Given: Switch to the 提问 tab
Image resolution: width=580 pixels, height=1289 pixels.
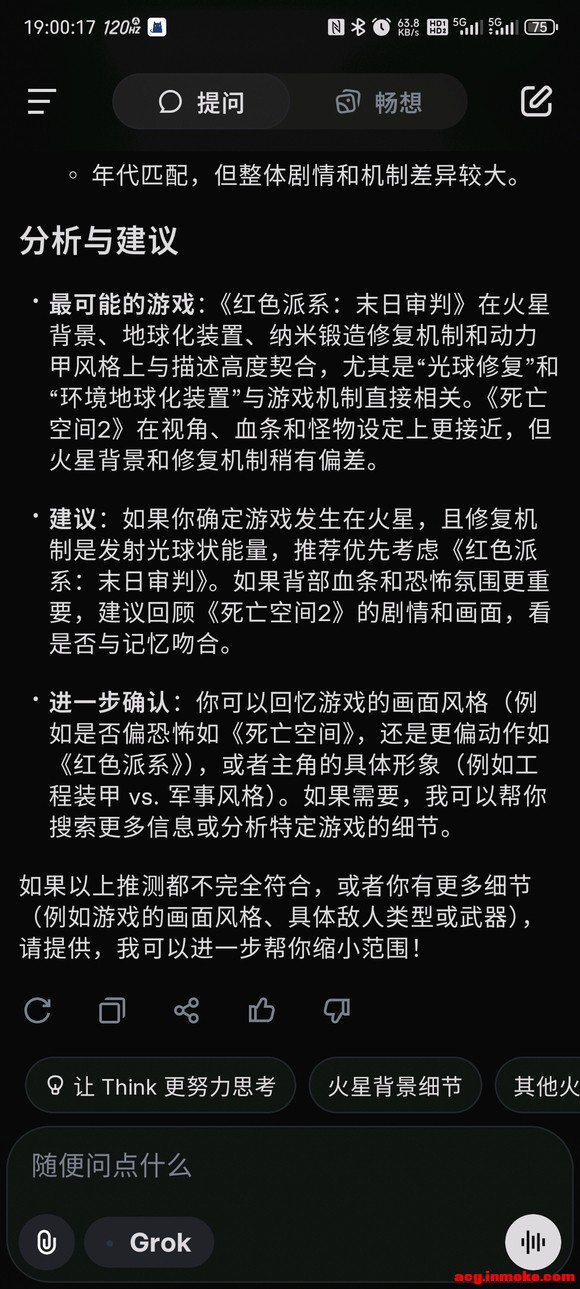Looking at the screenshot, I should pos(202,101).
